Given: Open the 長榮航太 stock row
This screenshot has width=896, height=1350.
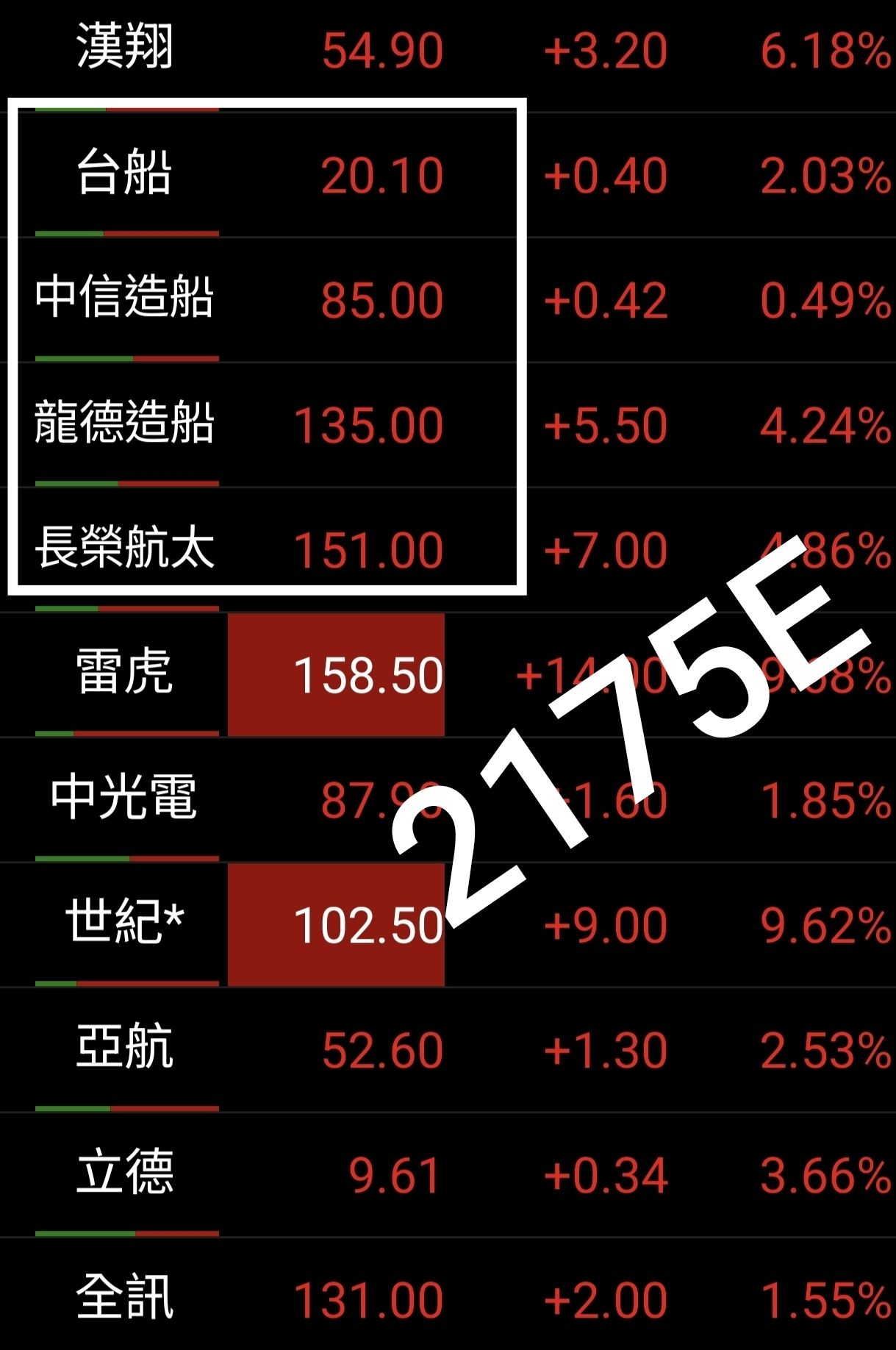Looking at the screenshot, I should [125, 549].
